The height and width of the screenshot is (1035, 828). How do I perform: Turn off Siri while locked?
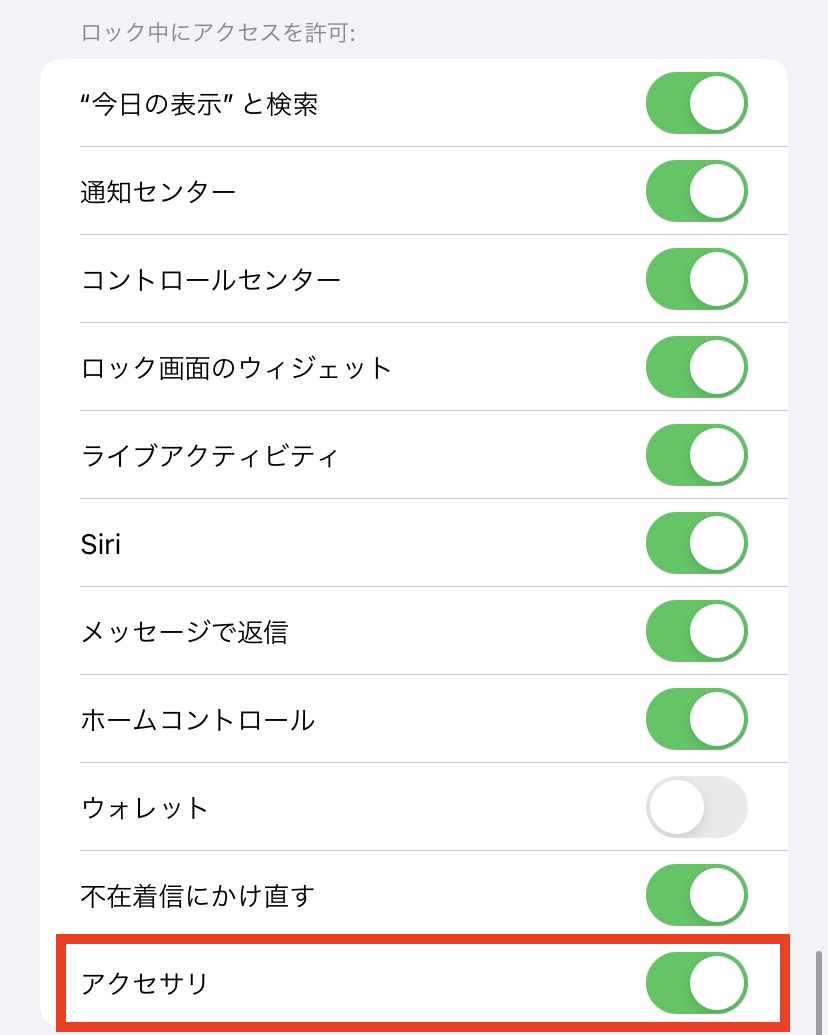tap(696, 543)
